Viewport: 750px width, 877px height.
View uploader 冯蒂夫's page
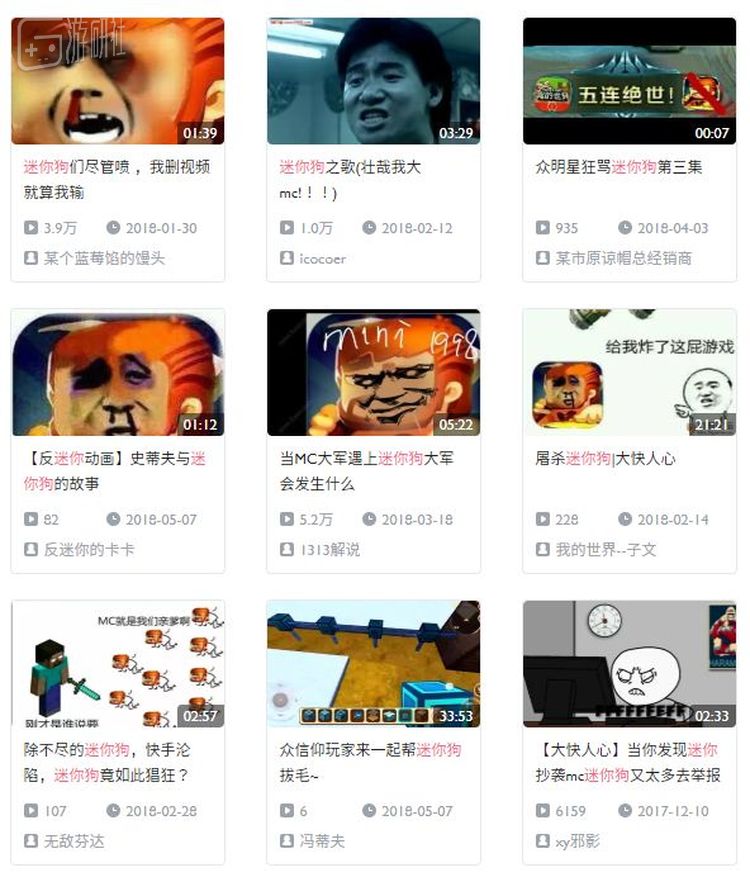pyautogui.click(x=322, y=841)
